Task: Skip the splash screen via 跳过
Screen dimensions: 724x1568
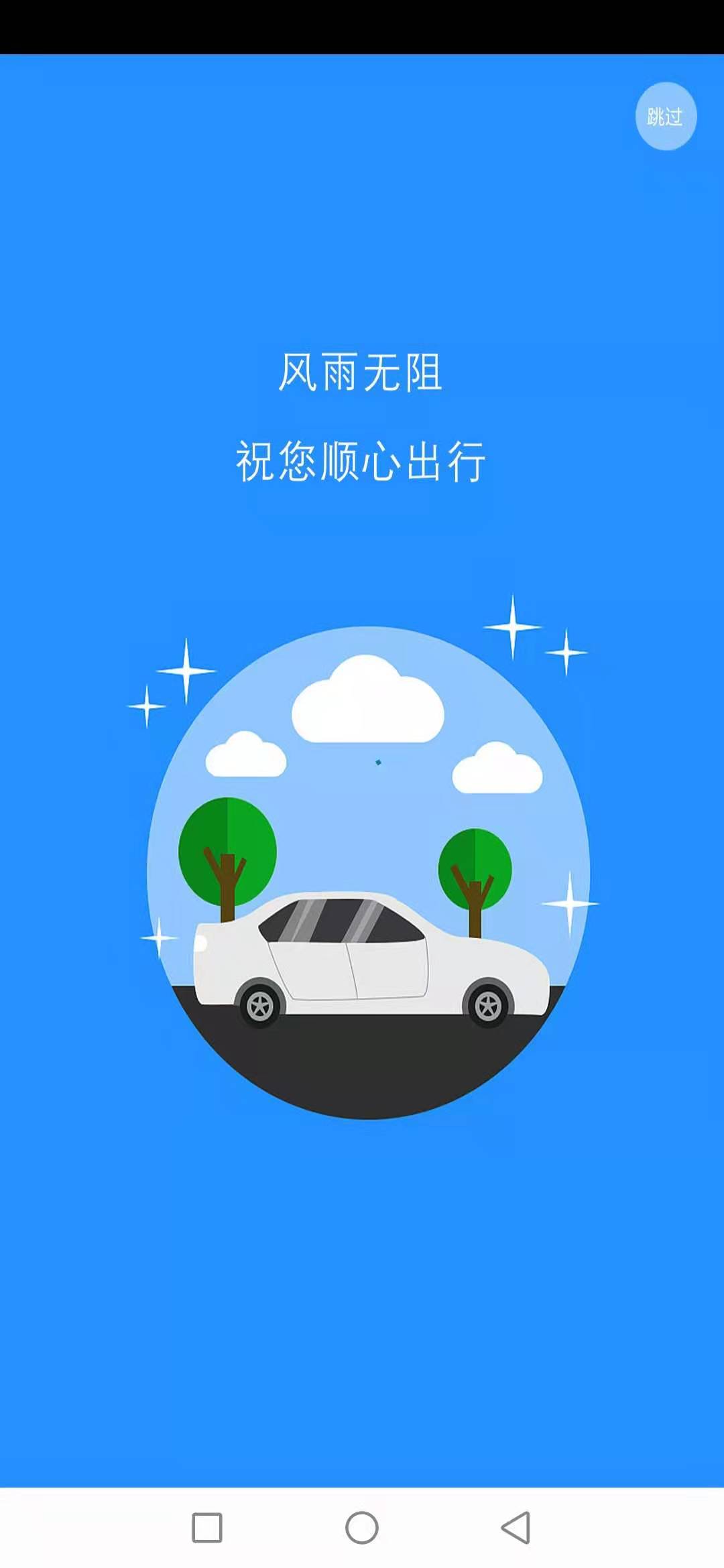Action: [666, 117]
